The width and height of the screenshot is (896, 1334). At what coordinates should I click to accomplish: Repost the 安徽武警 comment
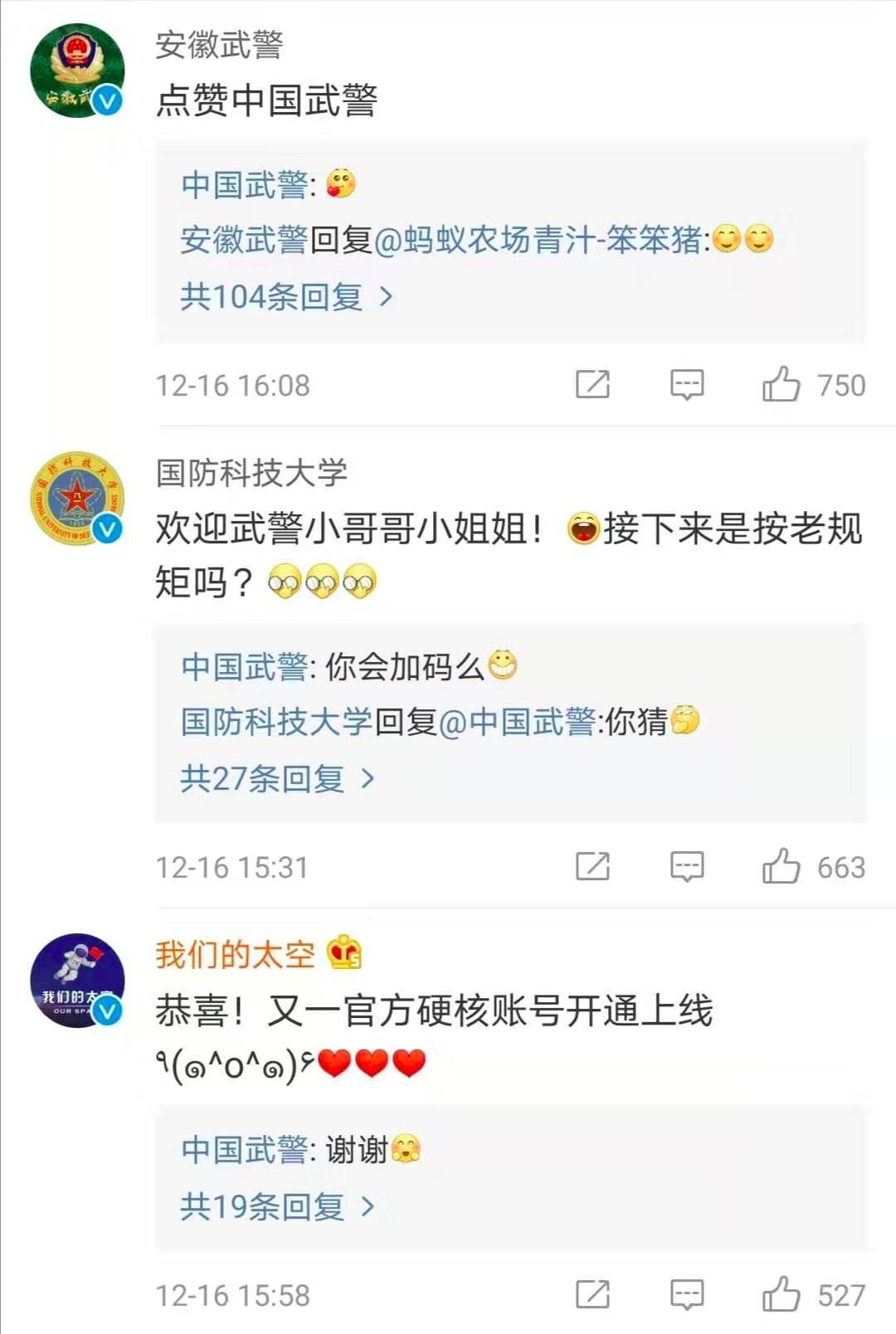point(592,385)
